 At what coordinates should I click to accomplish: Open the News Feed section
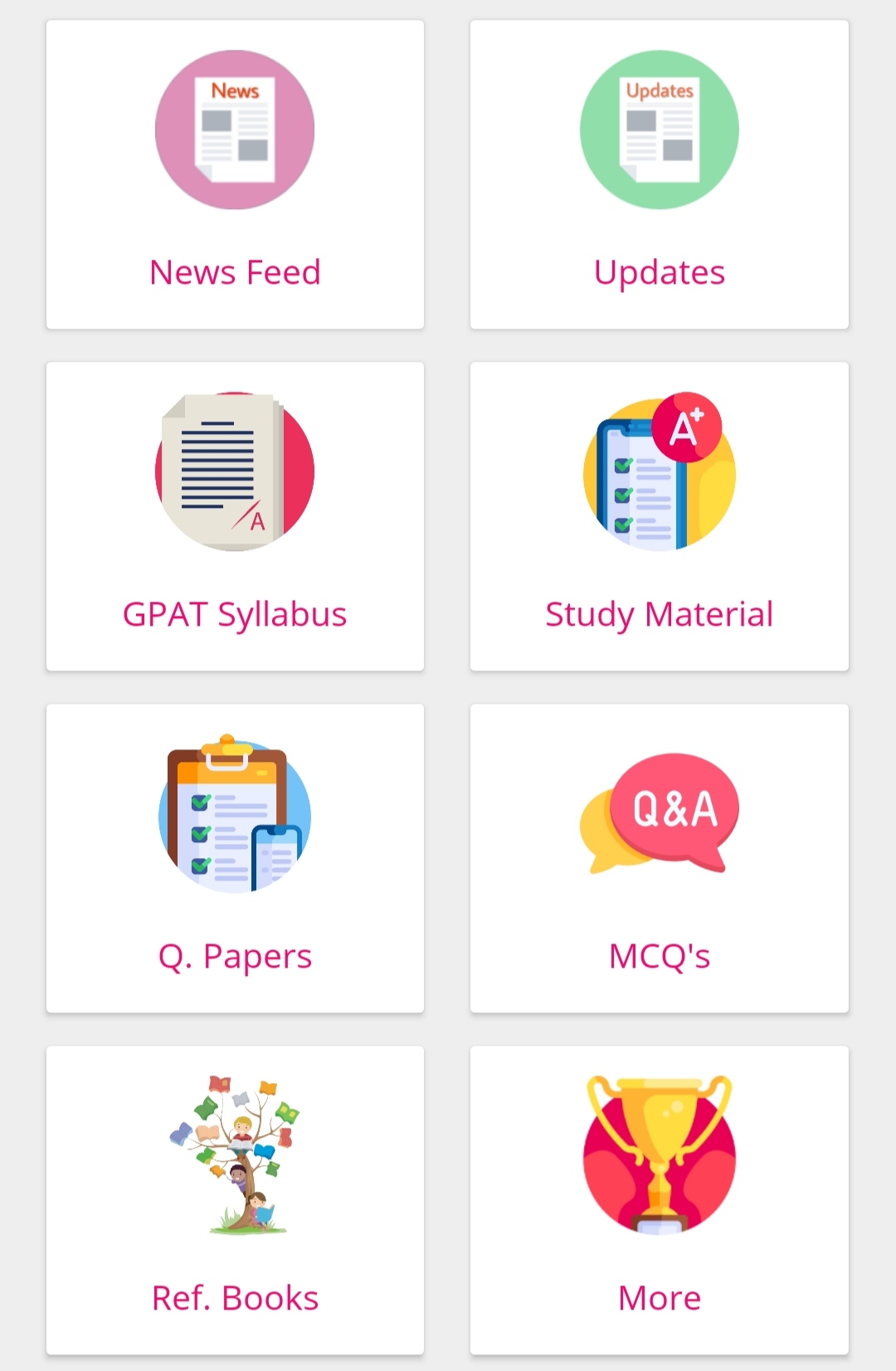(x=235, y=271)
